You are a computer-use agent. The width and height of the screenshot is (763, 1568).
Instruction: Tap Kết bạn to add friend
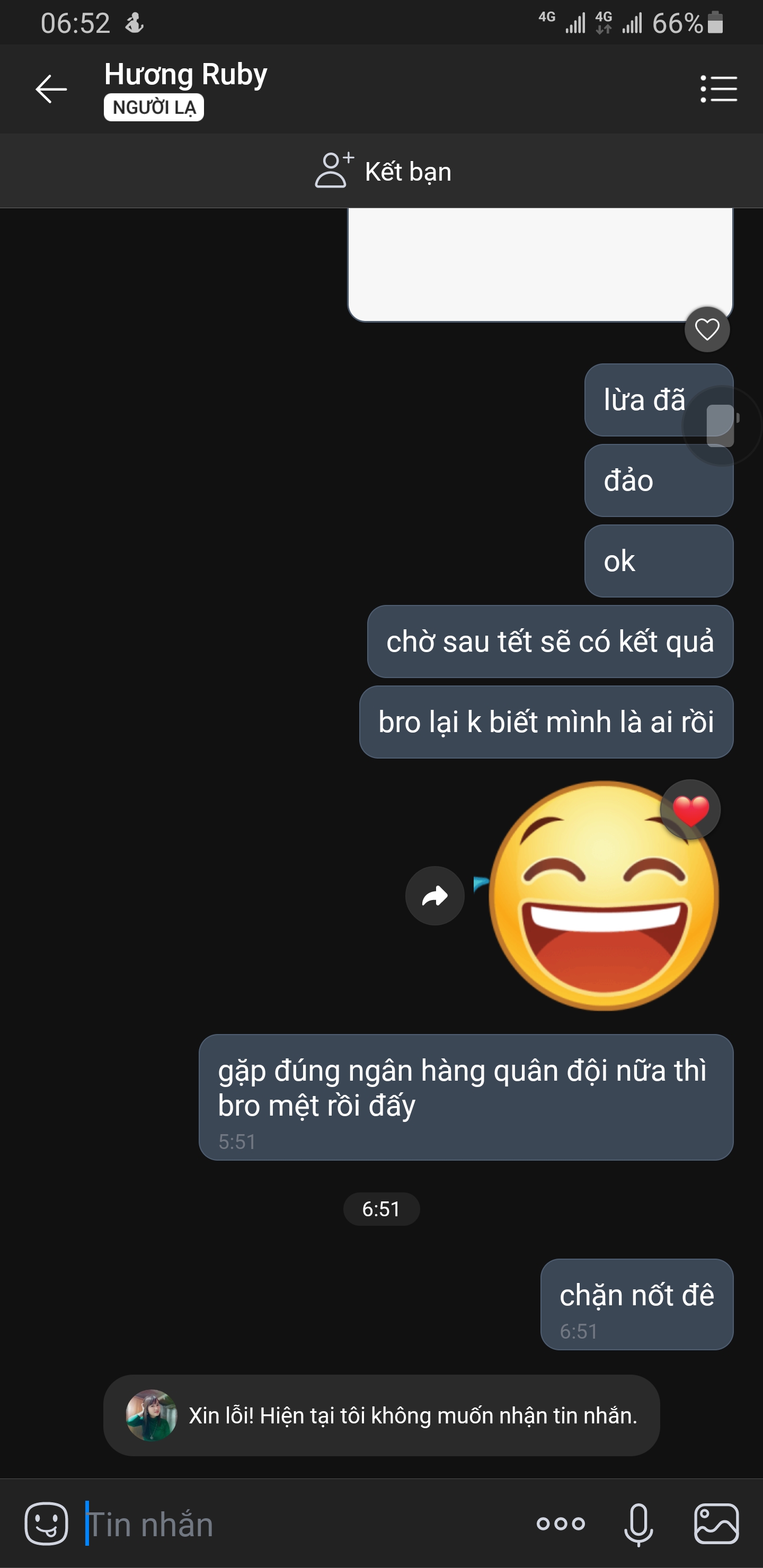point(383,172)
